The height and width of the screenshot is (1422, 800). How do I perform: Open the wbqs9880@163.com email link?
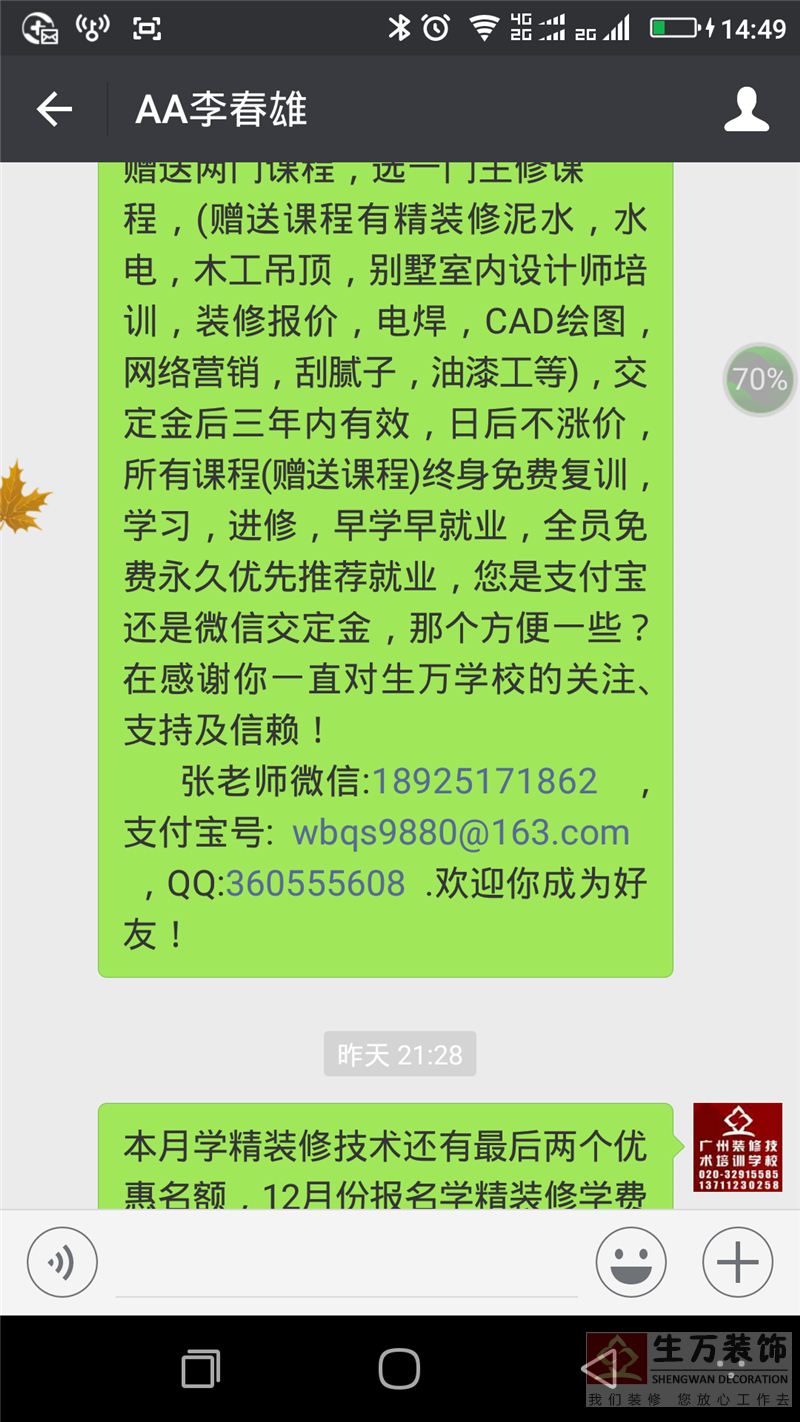pos(460,833)
